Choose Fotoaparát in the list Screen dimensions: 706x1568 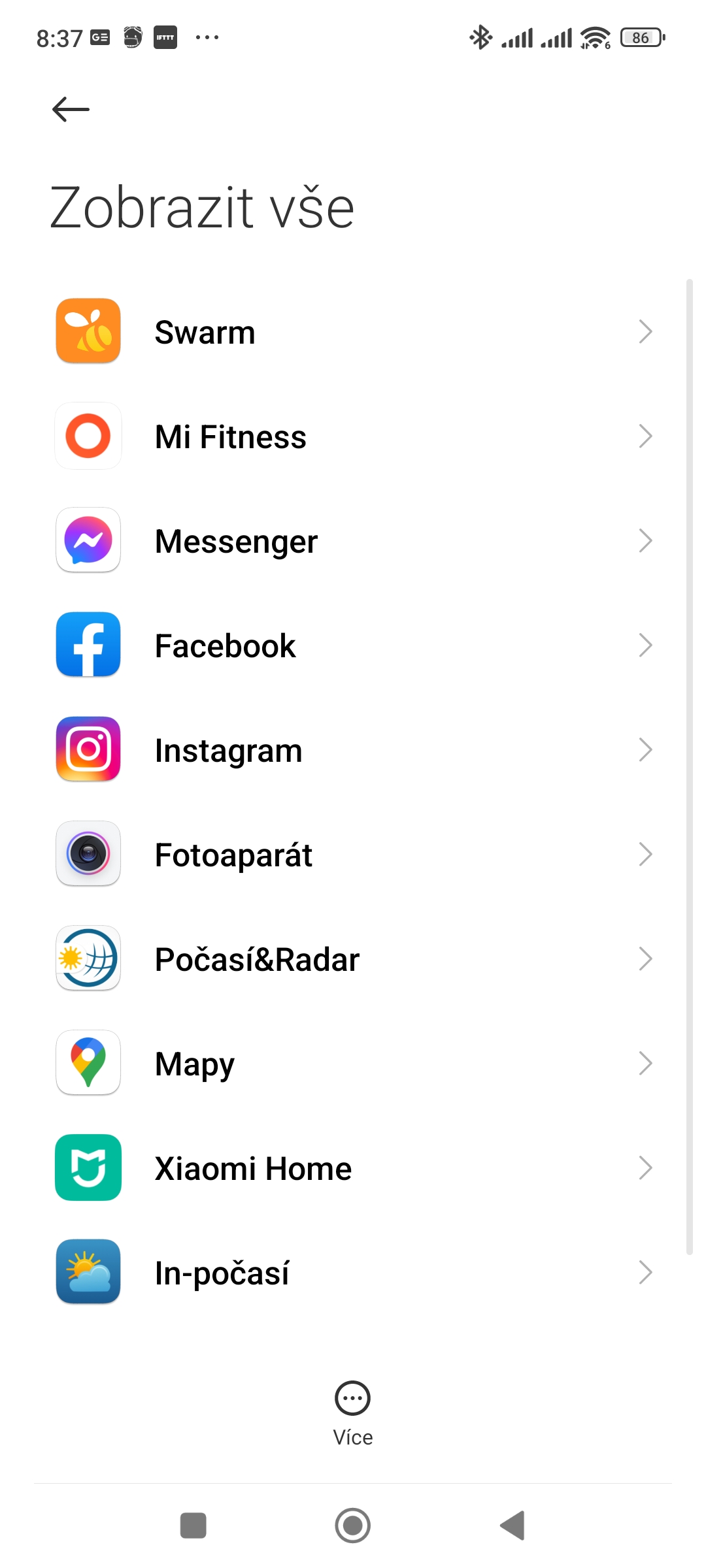353,855
